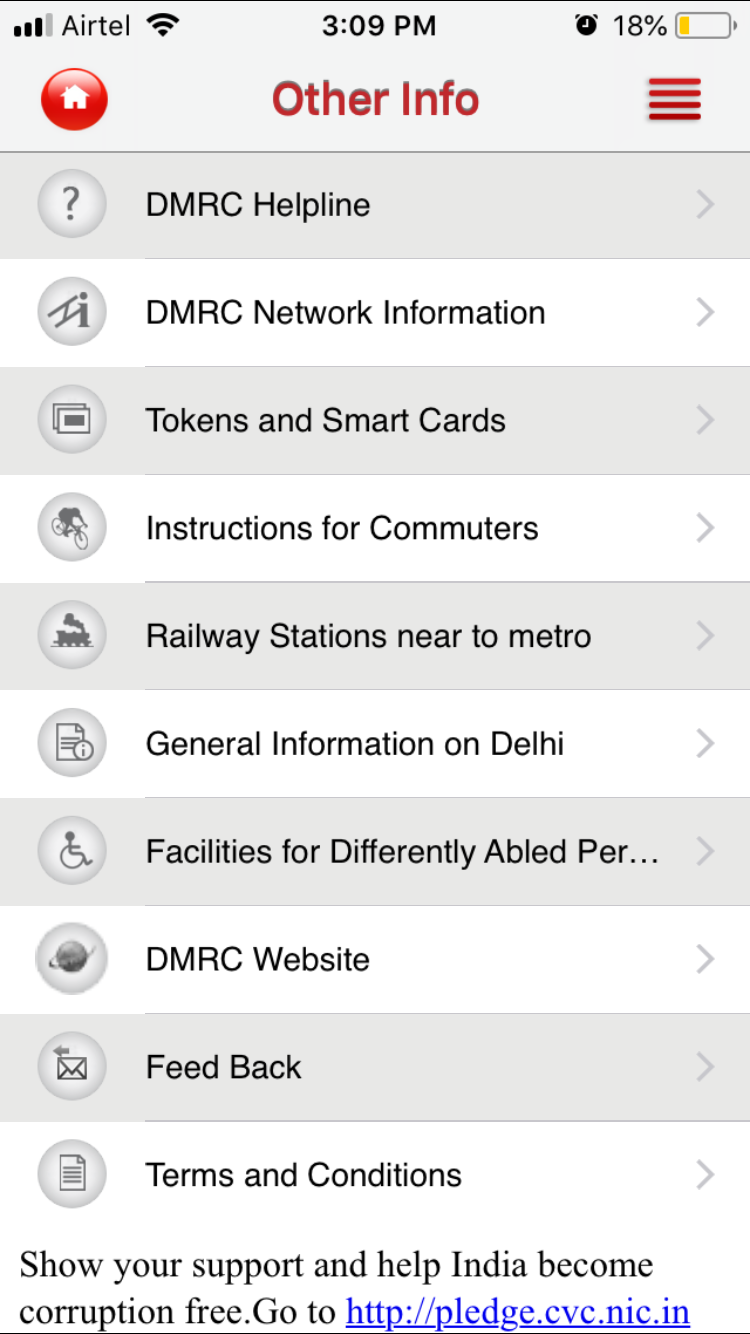The width and height of the screenshot is (750, 1334).
Task: Expand the Feed Back row chevron
Action: coord(705,1067)
